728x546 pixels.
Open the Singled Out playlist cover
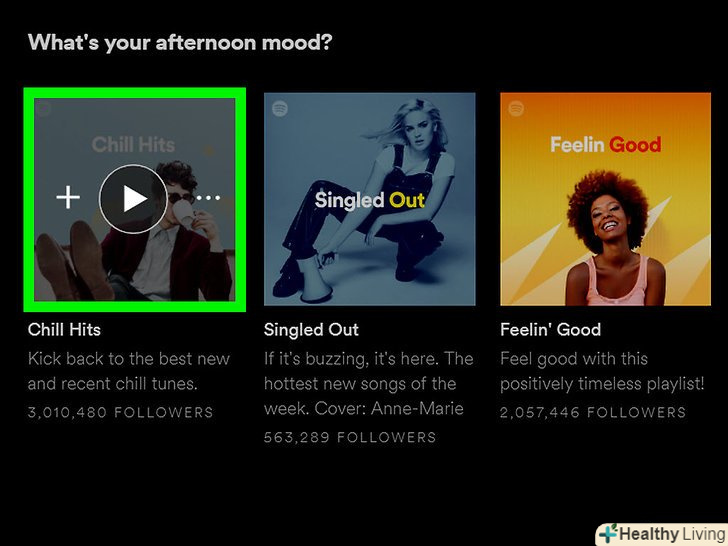(369, 199)
